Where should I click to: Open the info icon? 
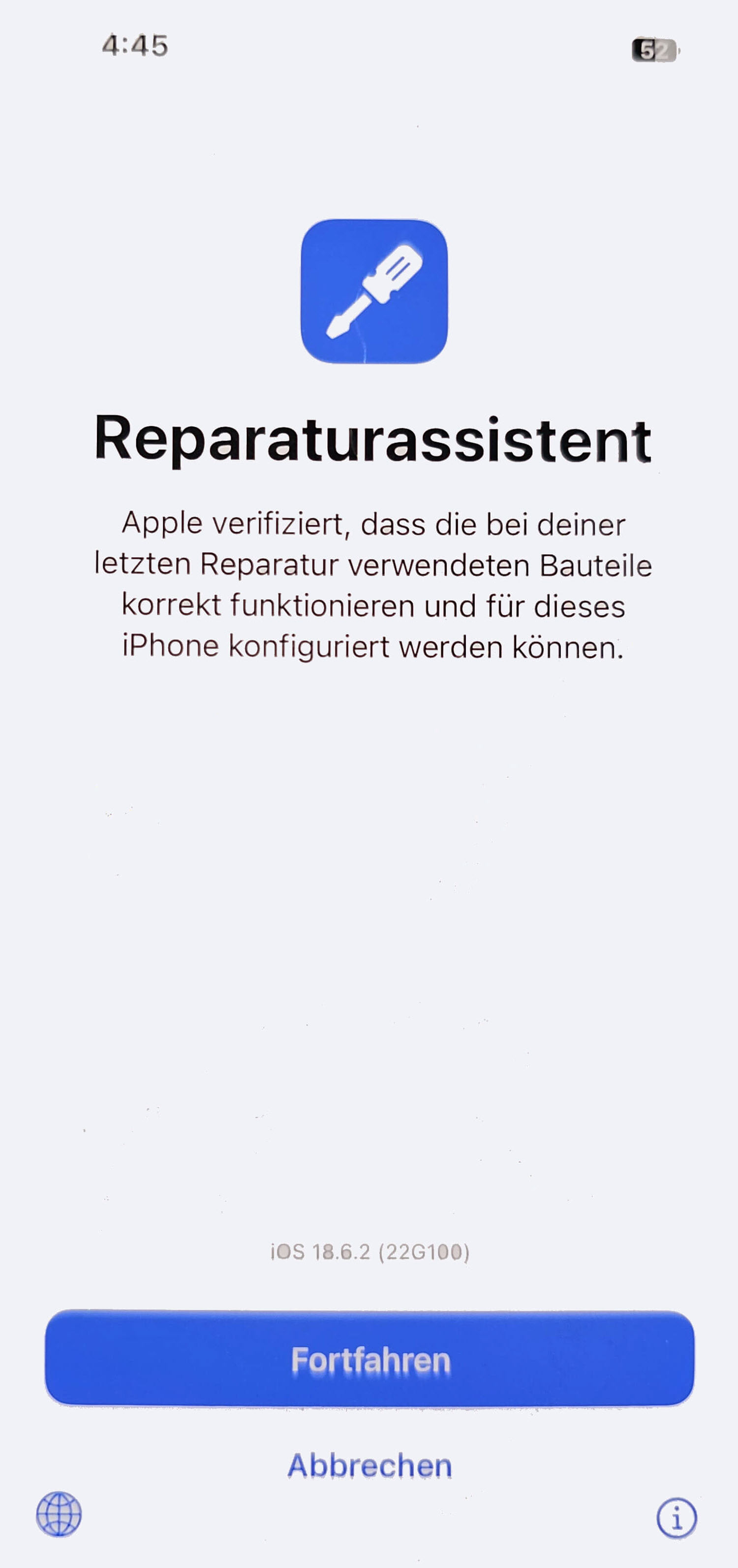(x=676, y=1517)
